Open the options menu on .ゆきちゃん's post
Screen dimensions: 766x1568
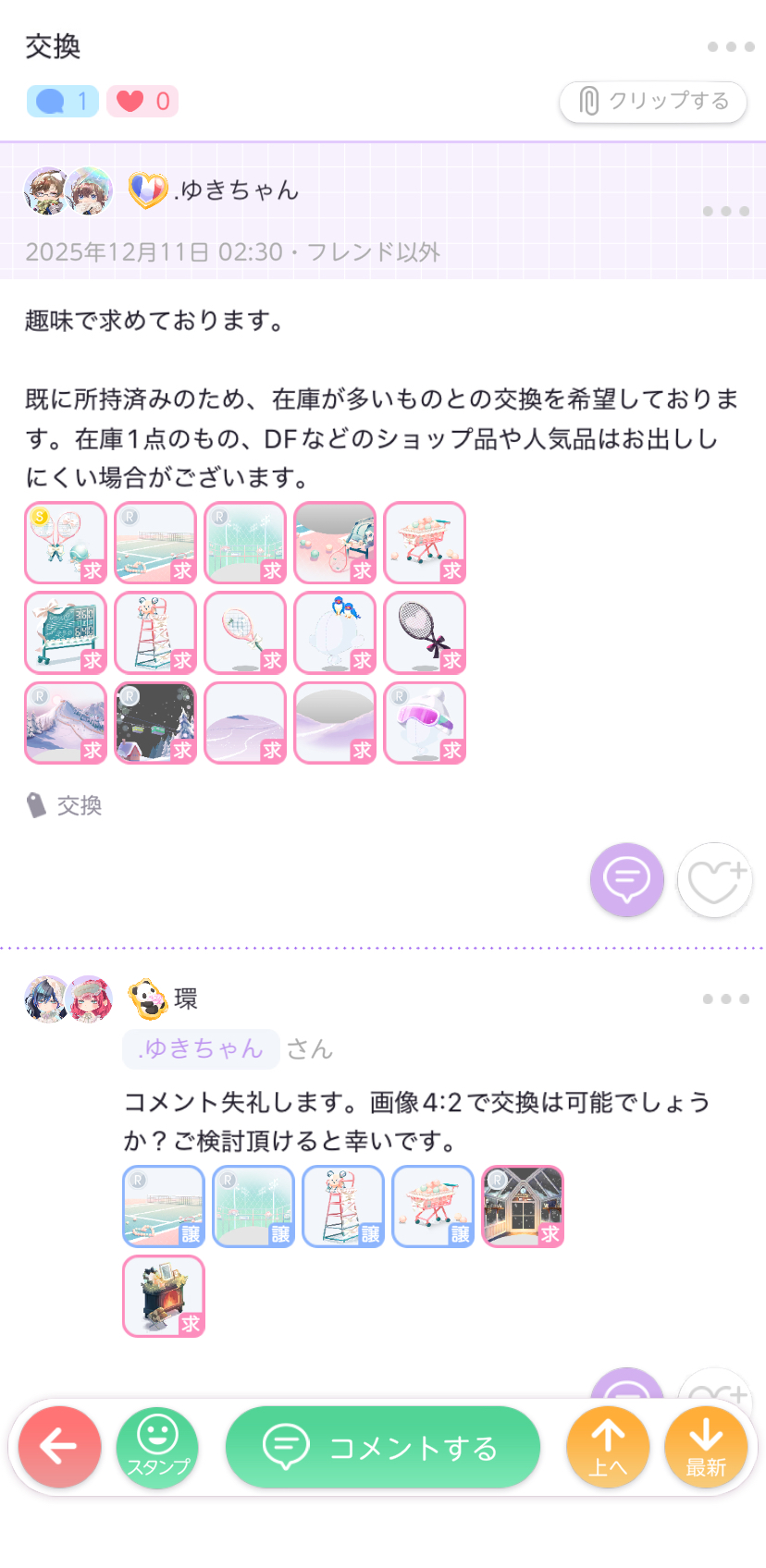click(x=725, y=212)
